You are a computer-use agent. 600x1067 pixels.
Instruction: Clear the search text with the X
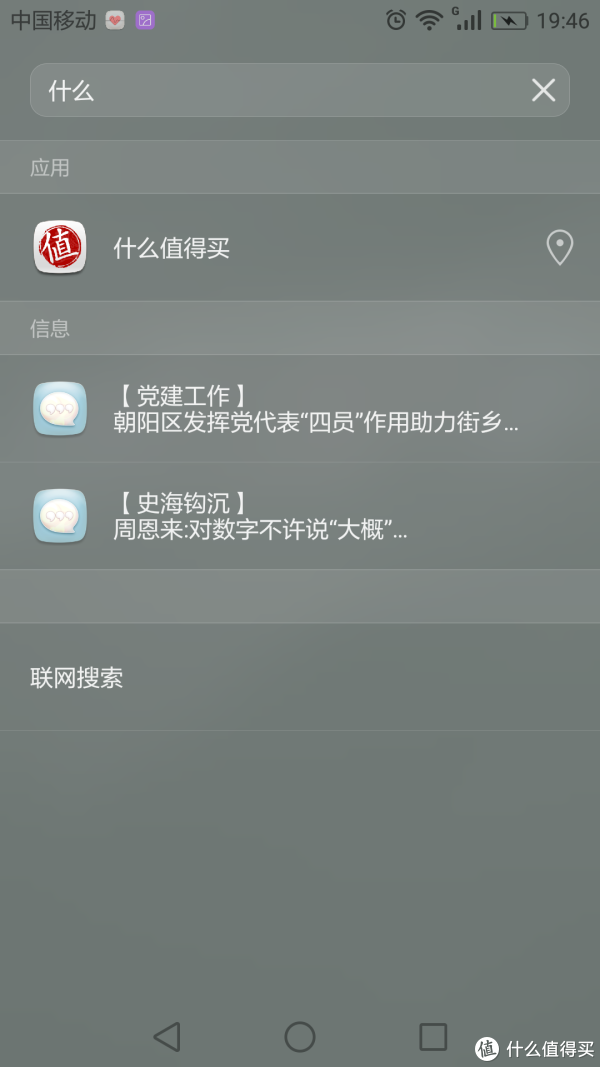[x=543, y=90]
